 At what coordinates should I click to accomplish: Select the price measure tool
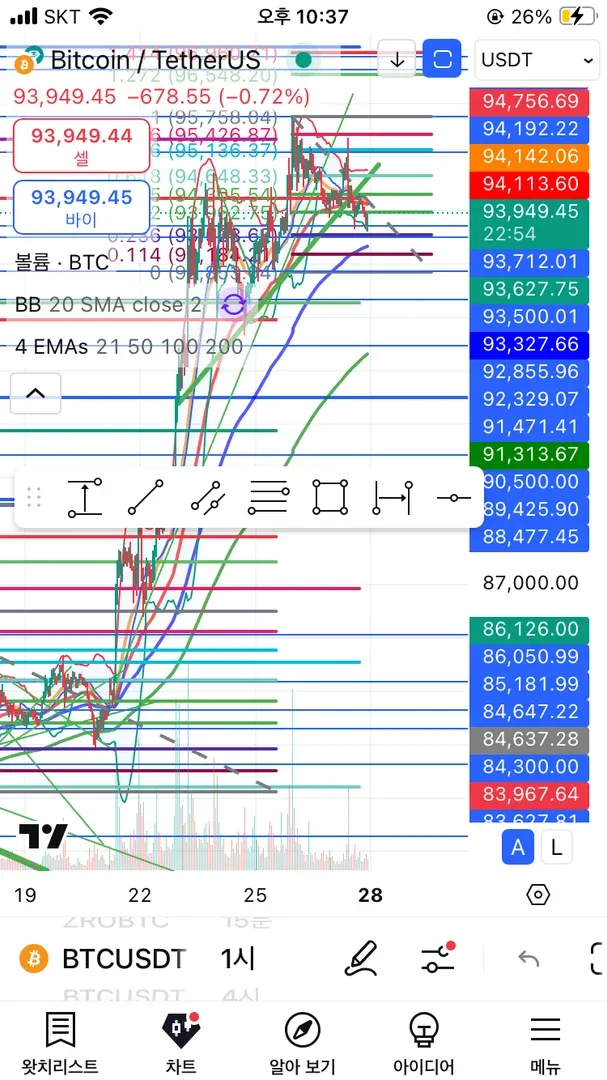pos(84,497)
